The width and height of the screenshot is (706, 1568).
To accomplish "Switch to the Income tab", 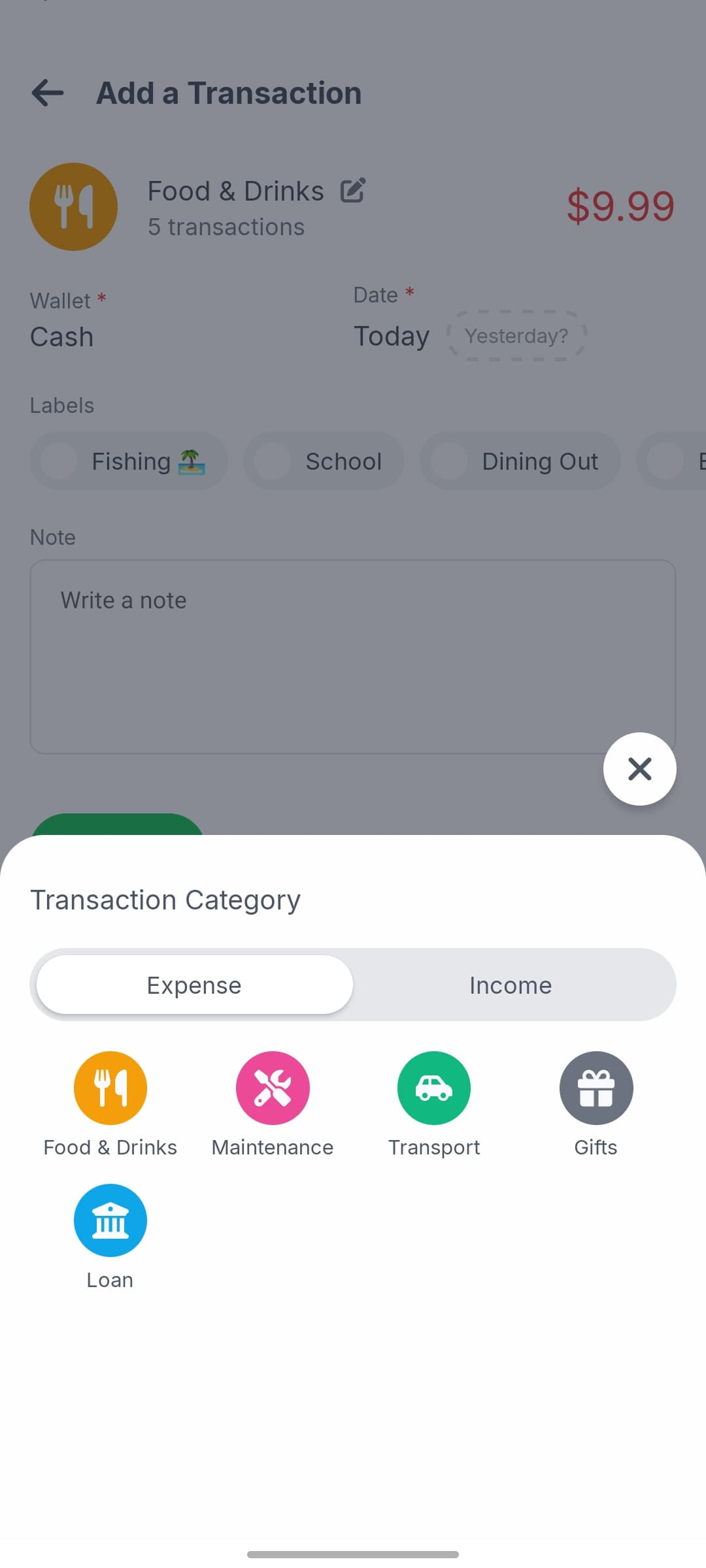I will (x=511, y=985).
